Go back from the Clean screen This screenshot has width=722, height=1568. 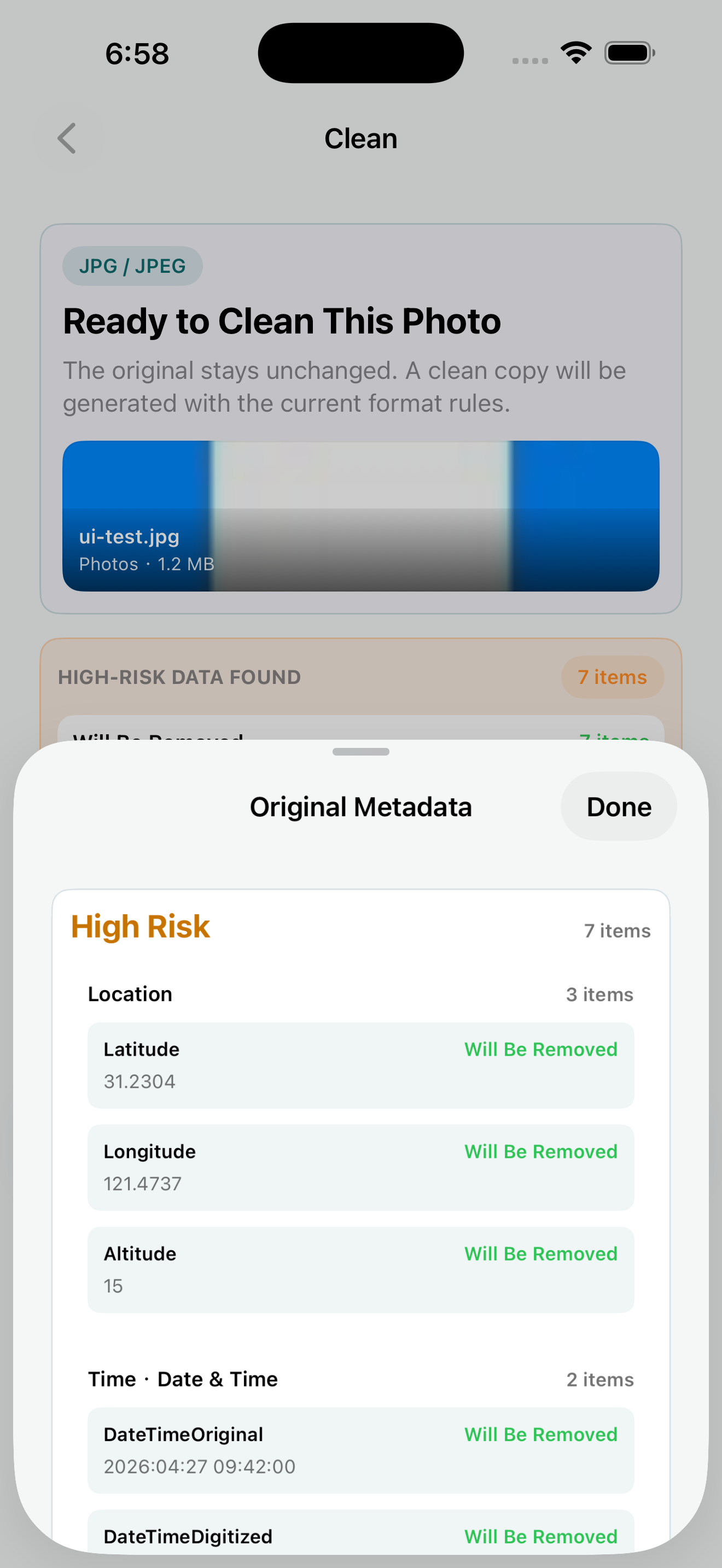tap(68, 139)
